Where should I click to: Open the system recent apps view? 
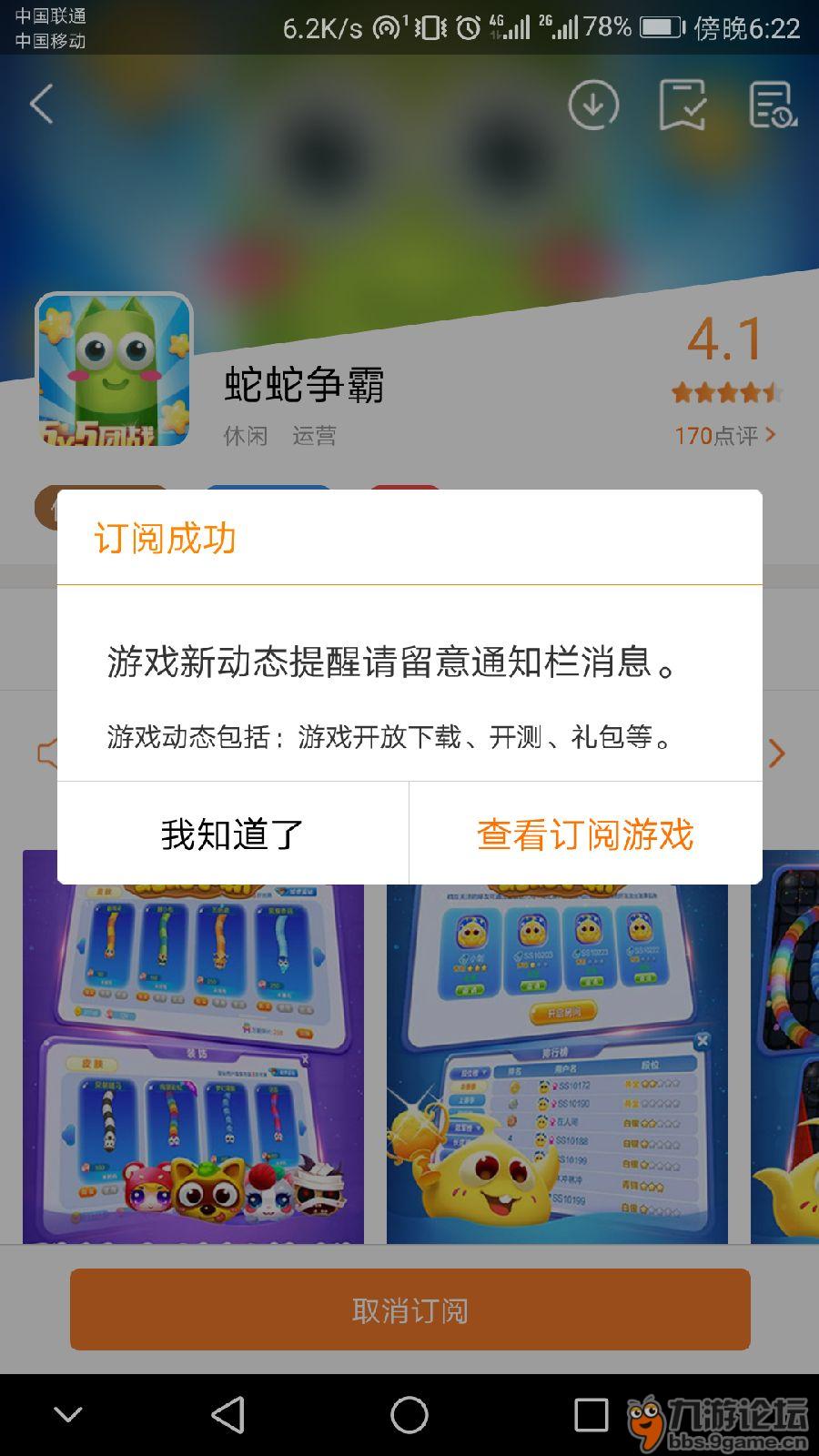point(591,1415)
